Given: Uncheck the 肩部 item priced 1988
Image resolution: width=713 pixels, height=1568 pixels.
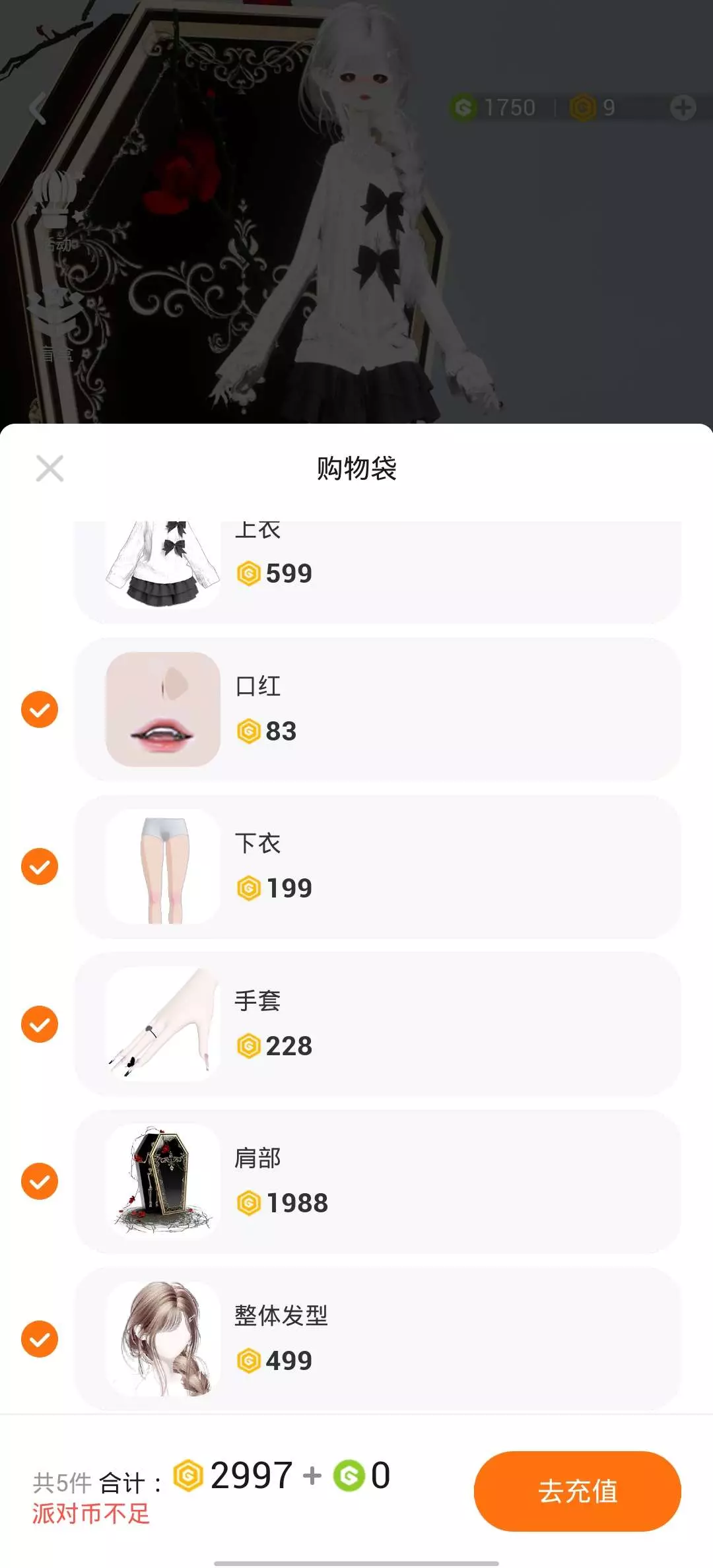Looking at the screenshot, I should click(40, 1181).
